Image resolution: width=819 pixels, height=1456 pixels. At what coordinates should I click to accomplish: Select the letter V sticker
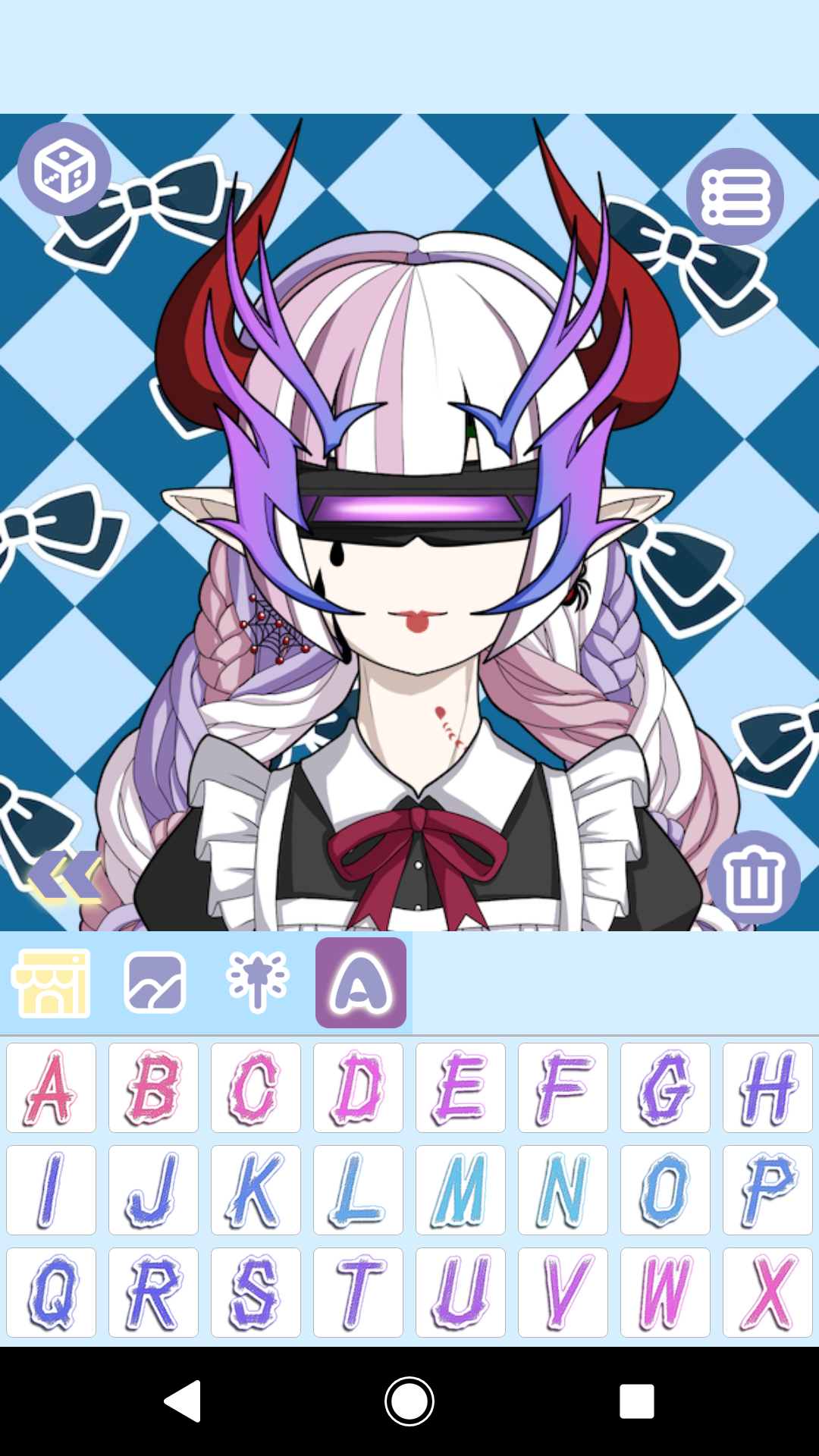563,1292
